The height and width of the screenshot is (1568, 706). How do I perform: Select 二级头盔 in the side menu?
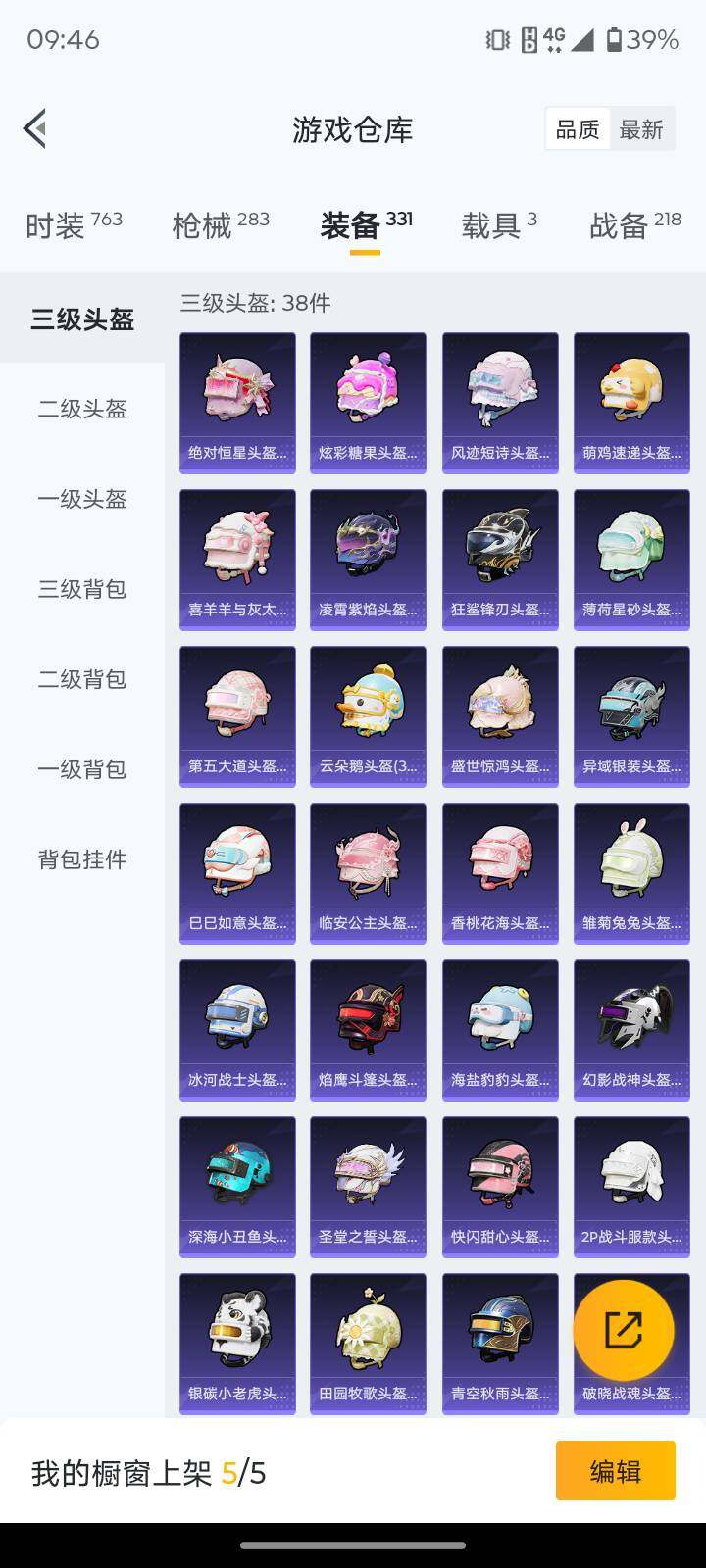click(x=82, y=409)
